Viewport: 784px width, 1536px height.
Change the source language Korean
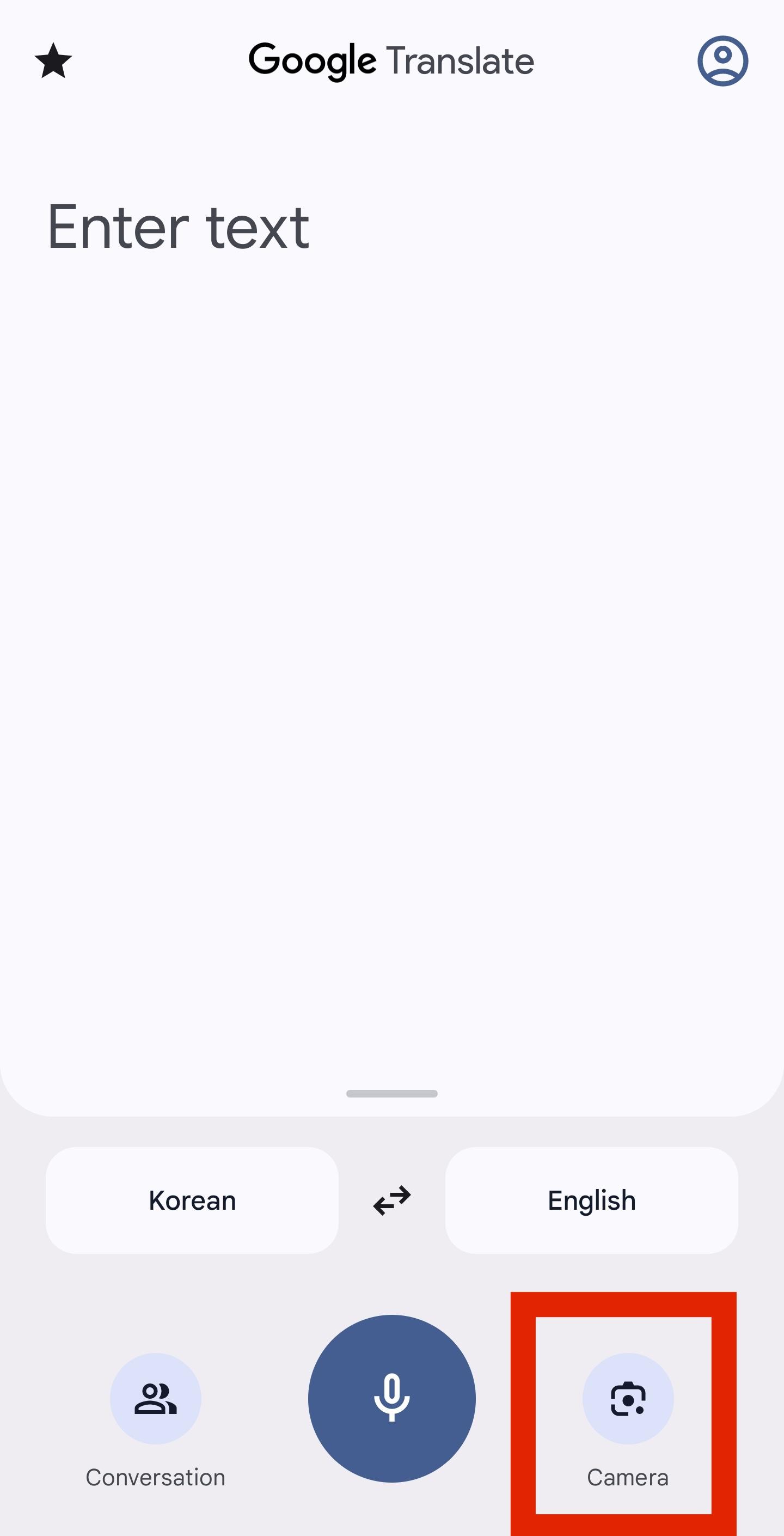(192, 1200)
